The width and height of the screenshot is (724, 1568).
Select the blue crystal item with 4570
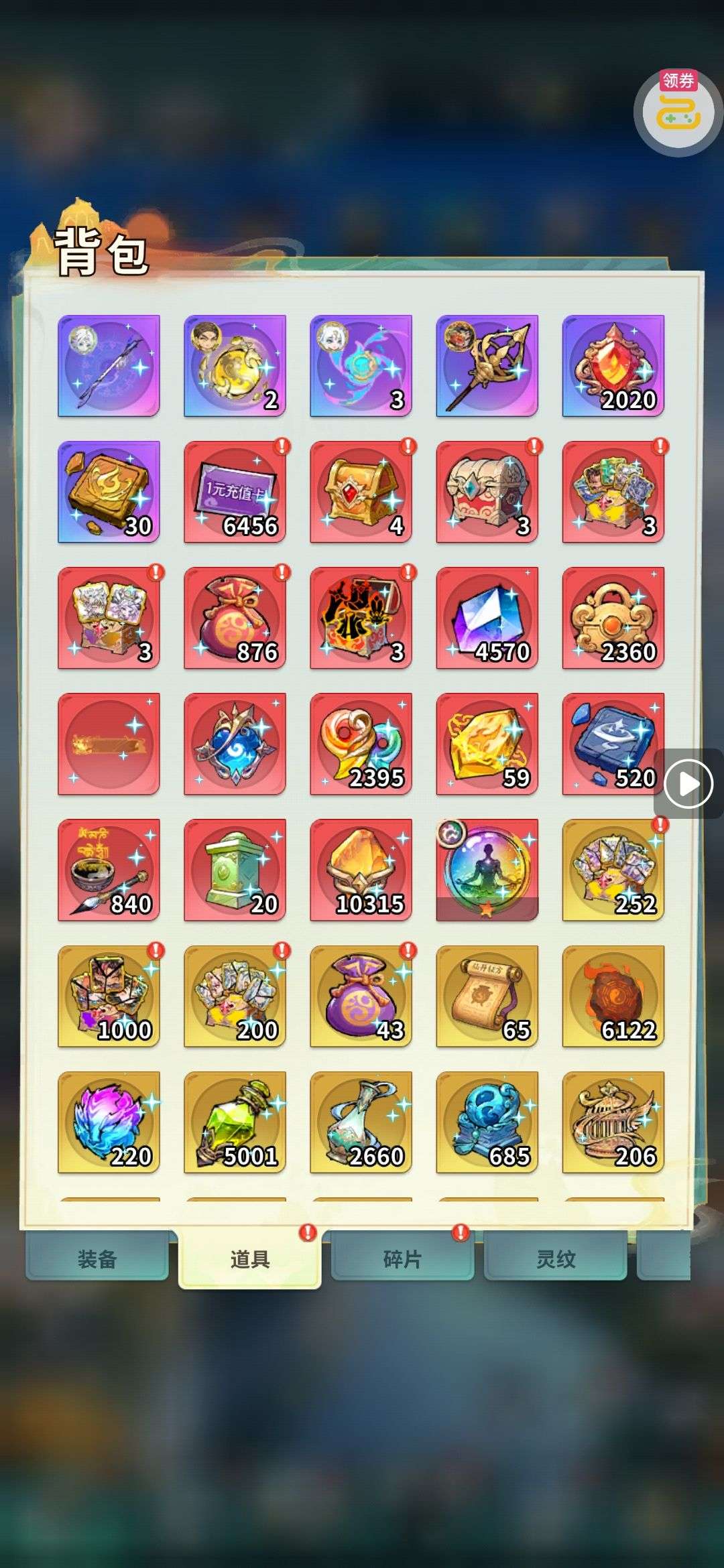point(487,618)
